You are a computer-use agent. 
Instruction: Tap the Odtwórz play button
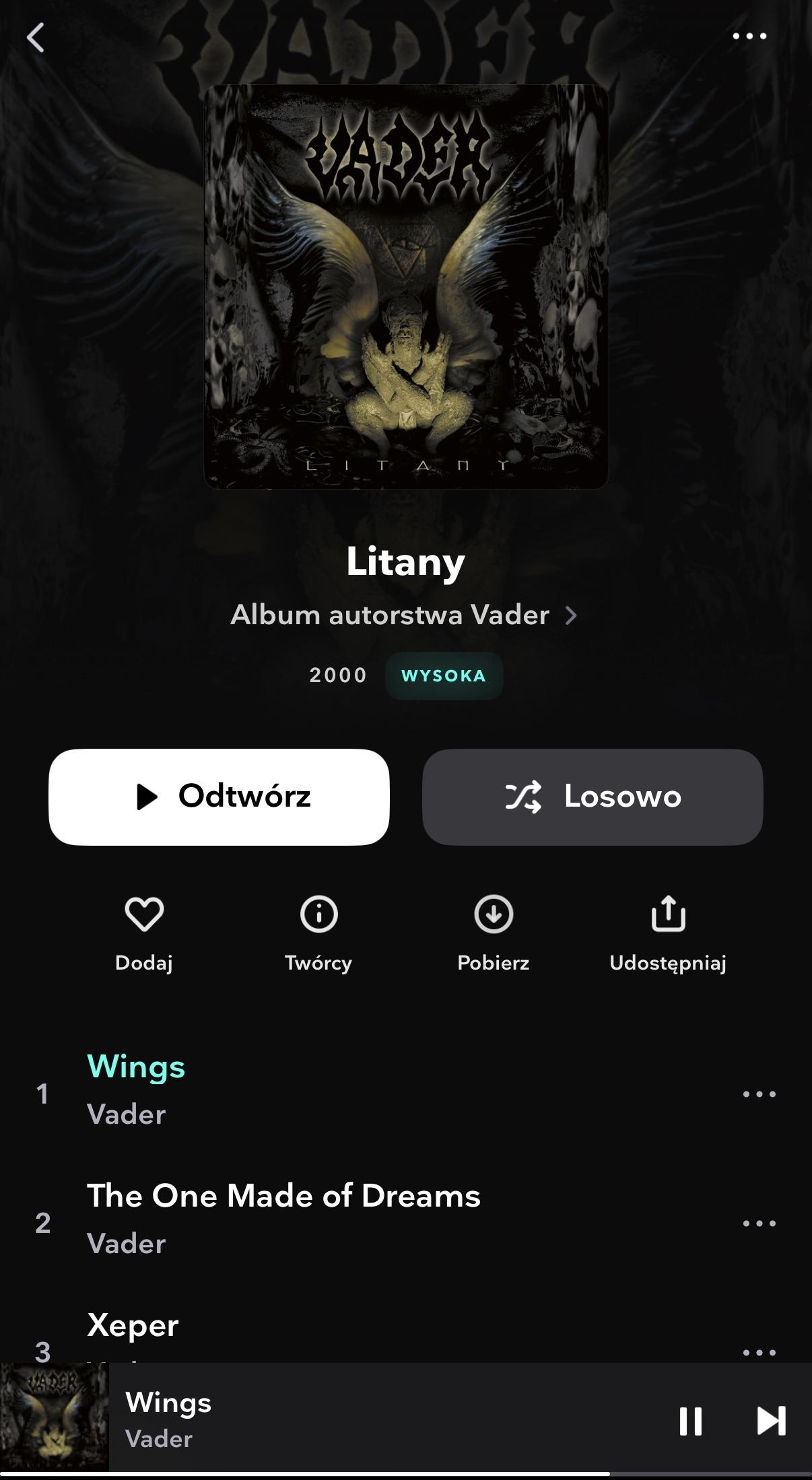pyautogui.click(x=219, y=797)
